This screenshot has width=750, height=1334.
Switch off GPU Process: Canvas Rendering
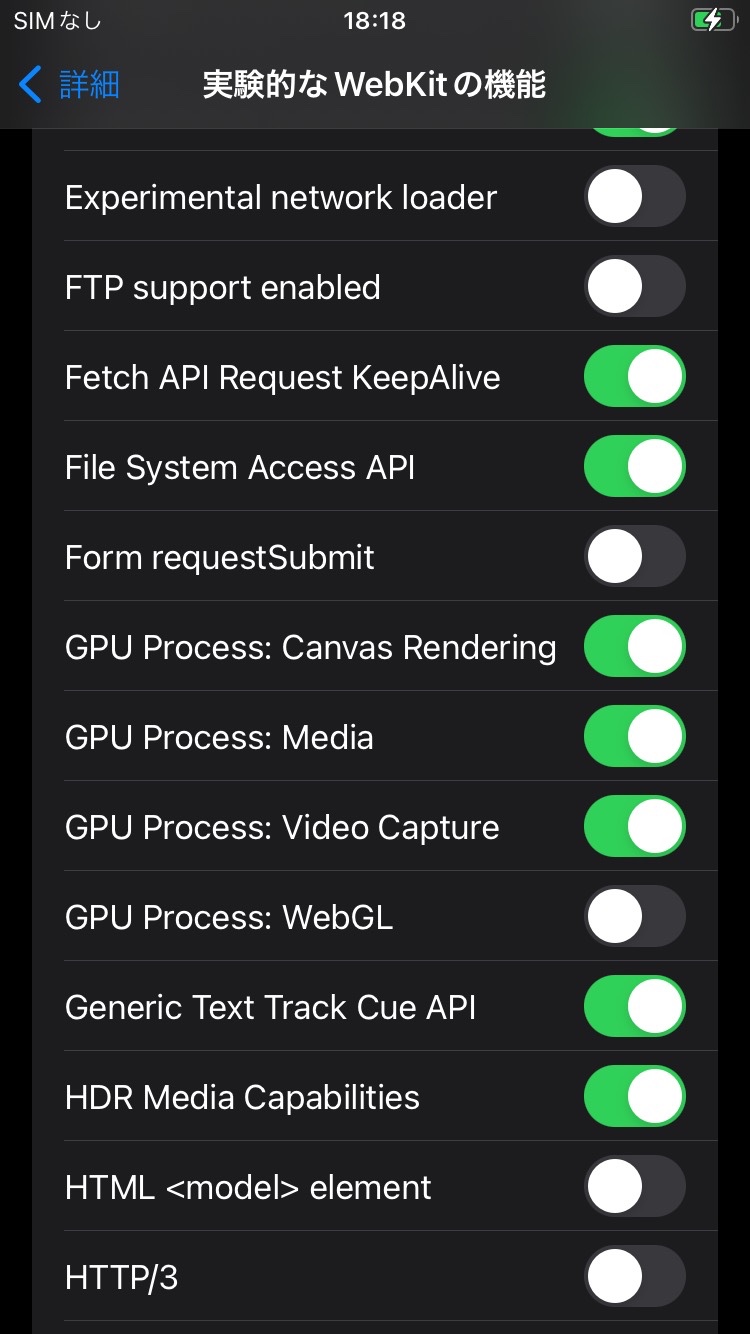[x=634, y=647]
